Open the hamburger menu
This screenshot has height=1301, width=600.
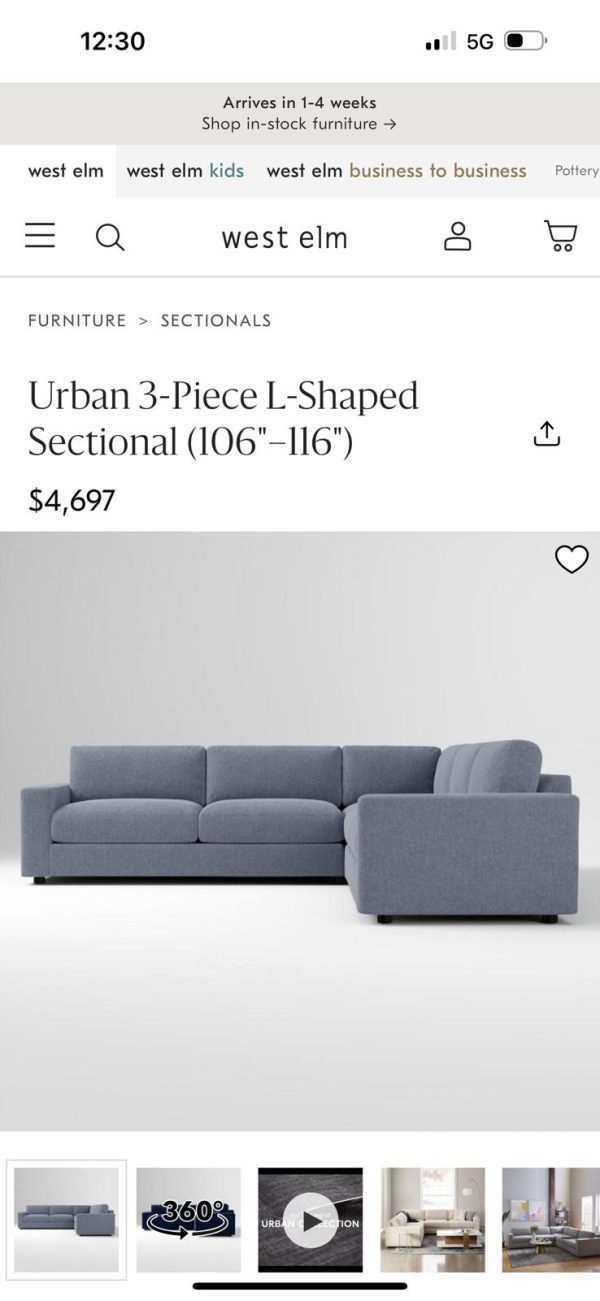(x=40, y=236)
